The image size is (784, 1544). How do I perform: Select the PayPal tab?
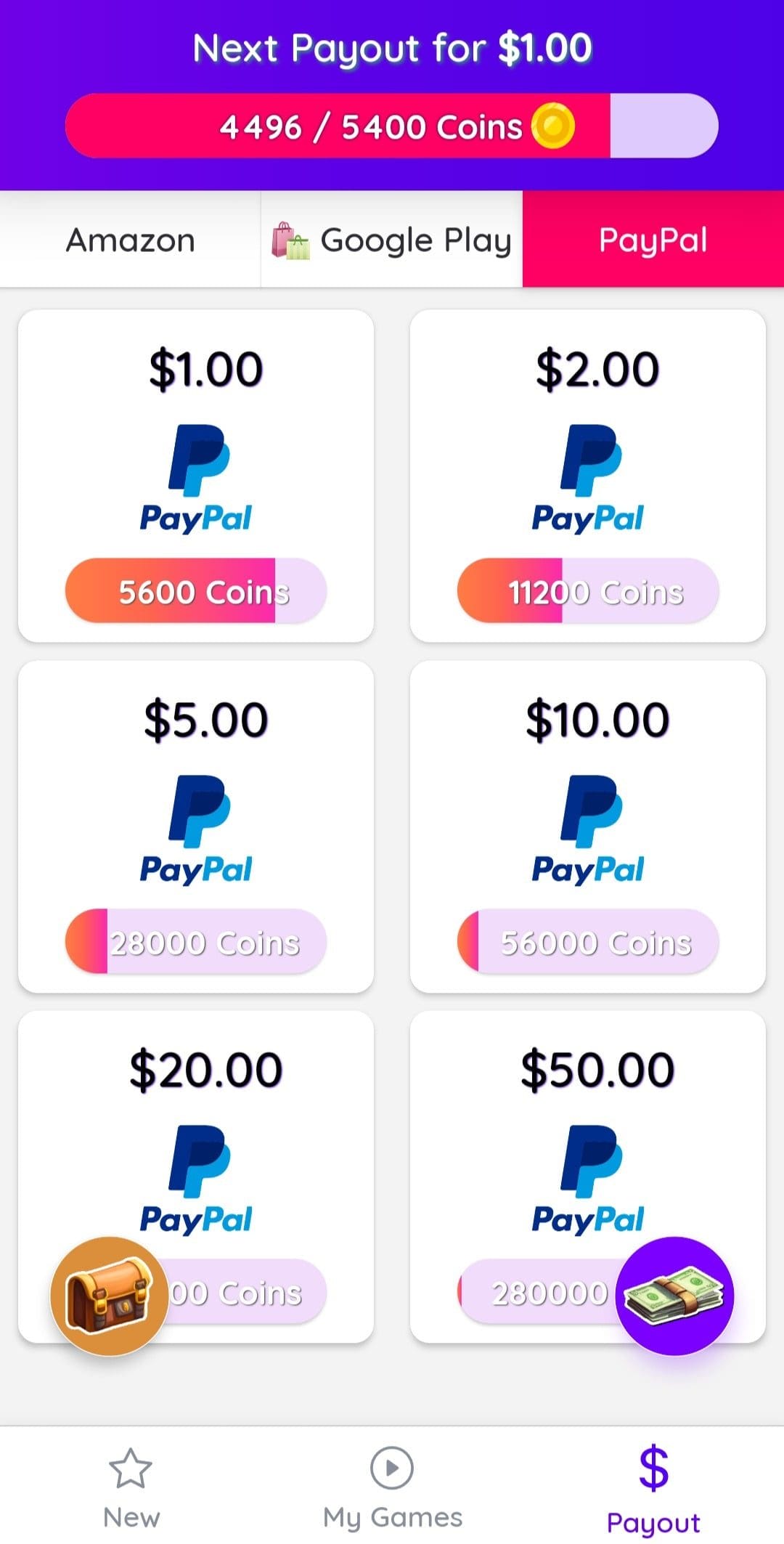pos(653,239)
